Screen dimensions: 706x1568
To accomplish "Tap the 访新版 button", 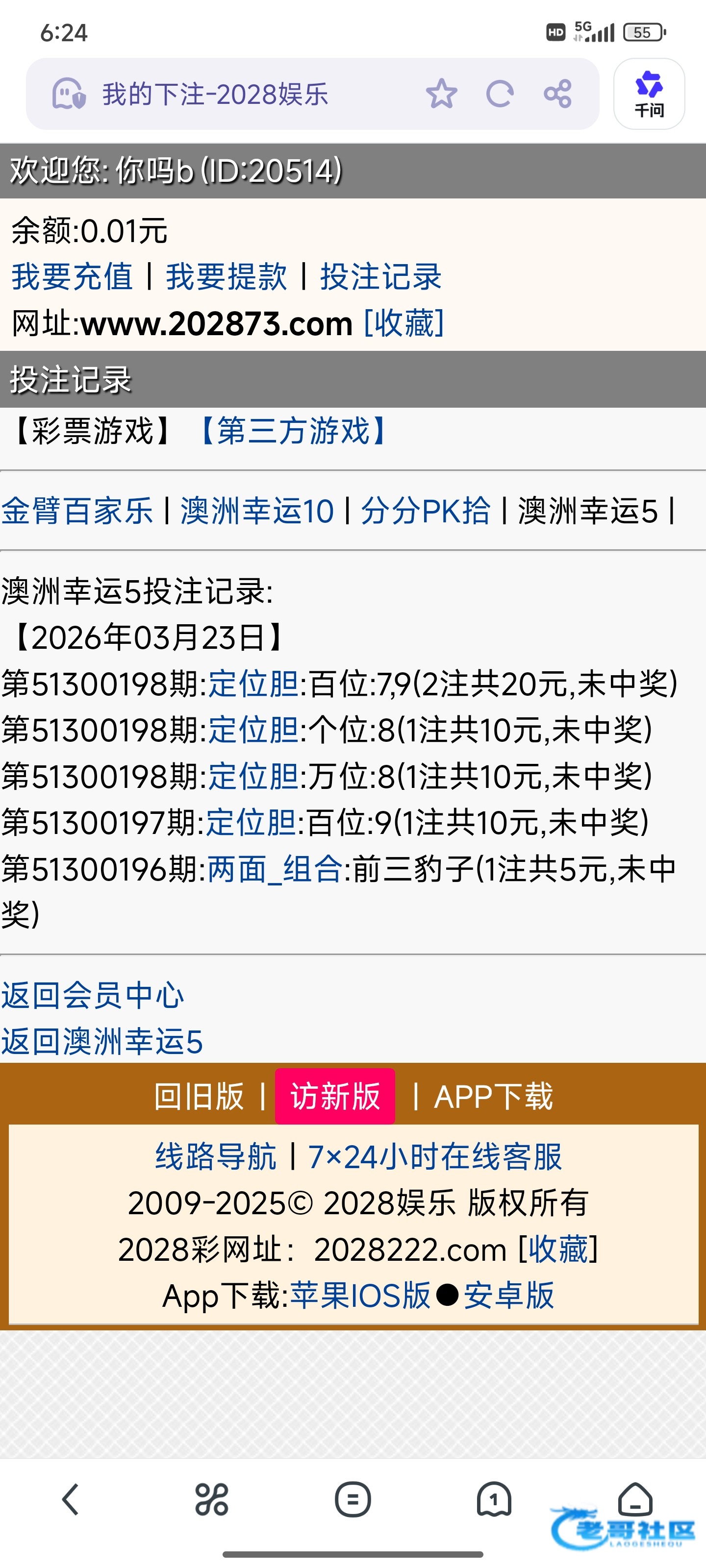I will [335, 1097].
